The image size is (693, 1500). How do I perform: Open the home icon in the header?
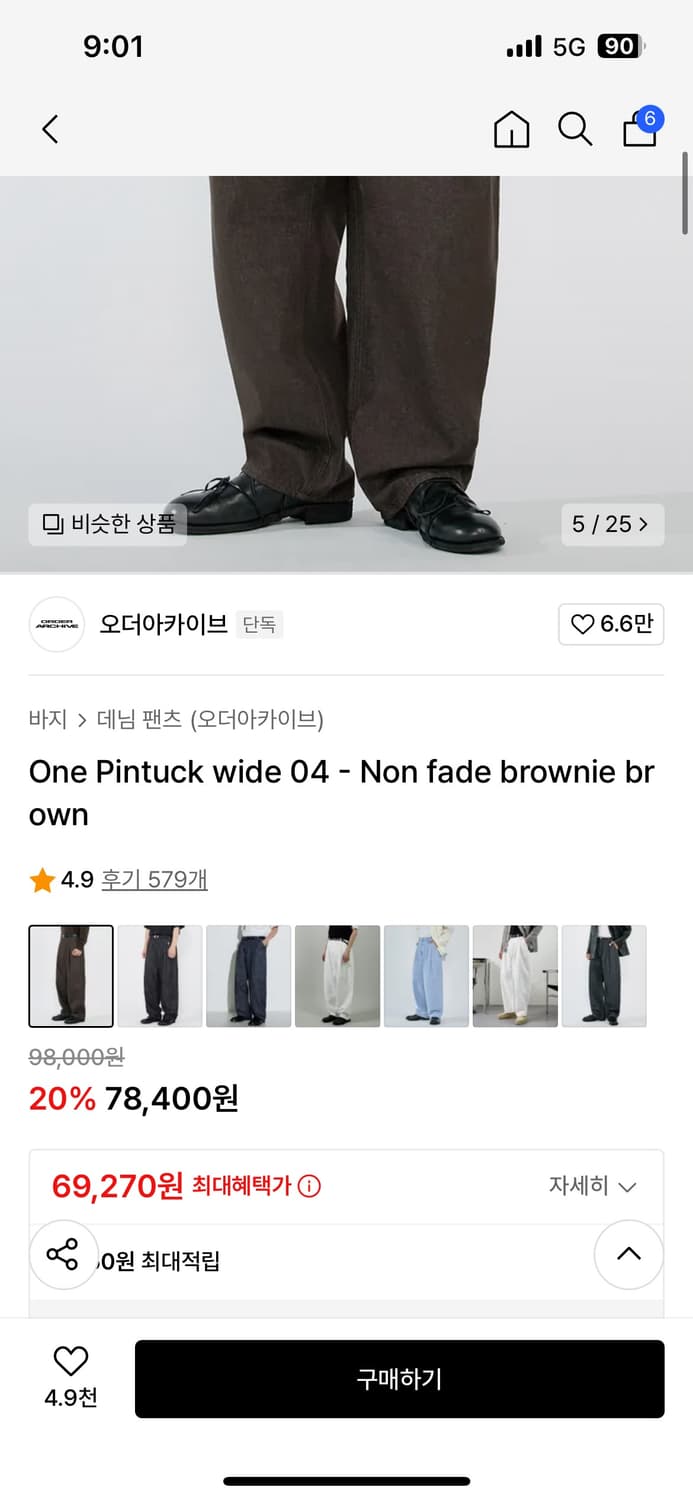(511, 129)
